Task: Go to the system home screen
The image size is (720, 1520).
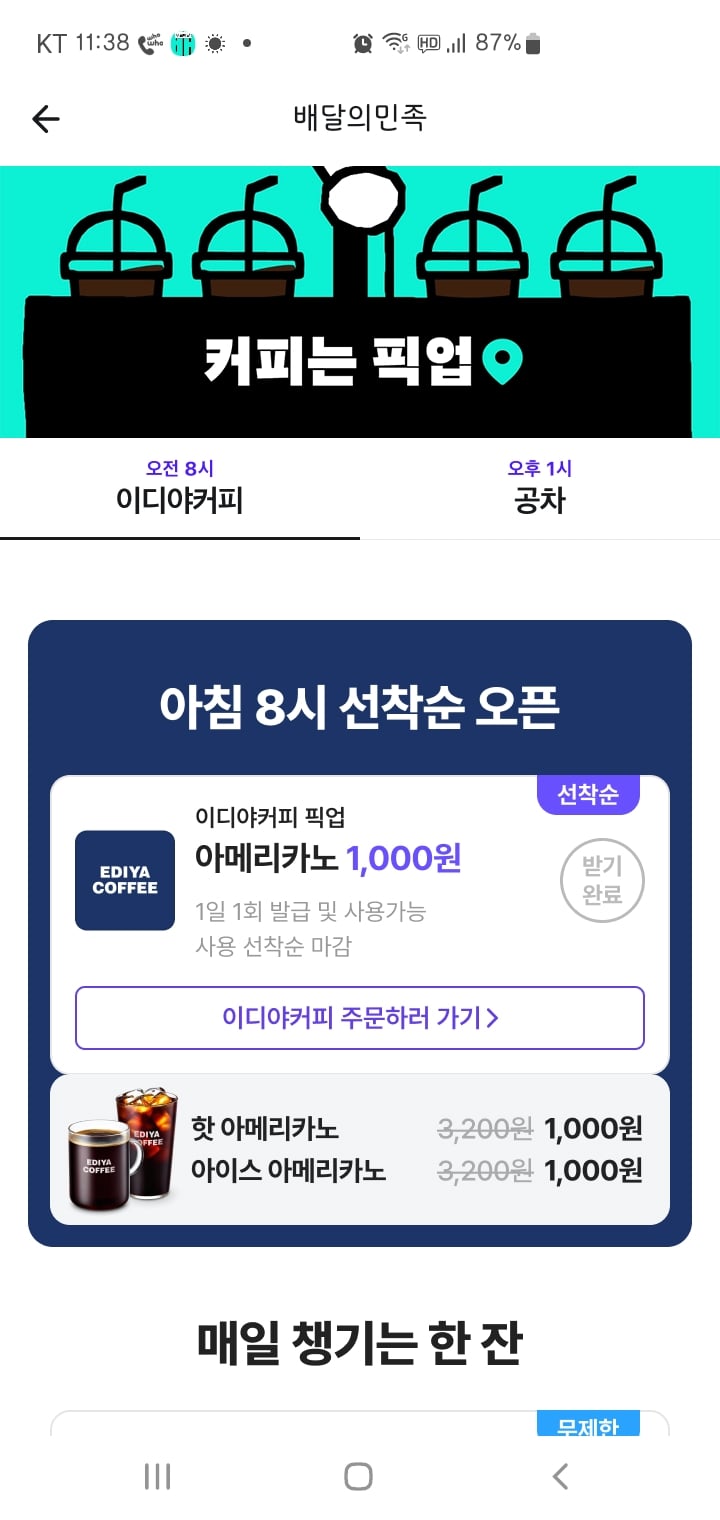Action: [x=358, y=1476]
